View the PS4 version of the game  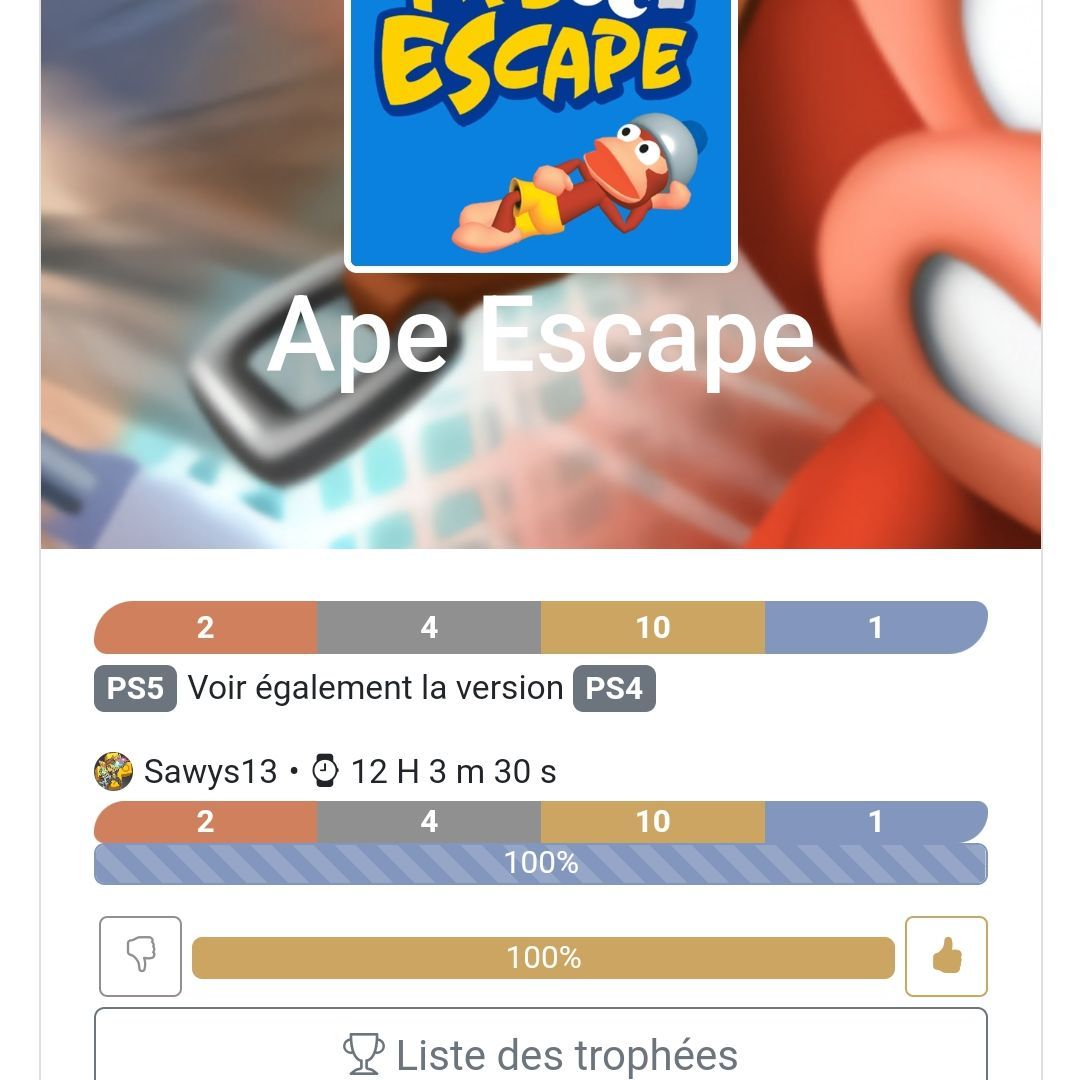click(x=614, y=688)
